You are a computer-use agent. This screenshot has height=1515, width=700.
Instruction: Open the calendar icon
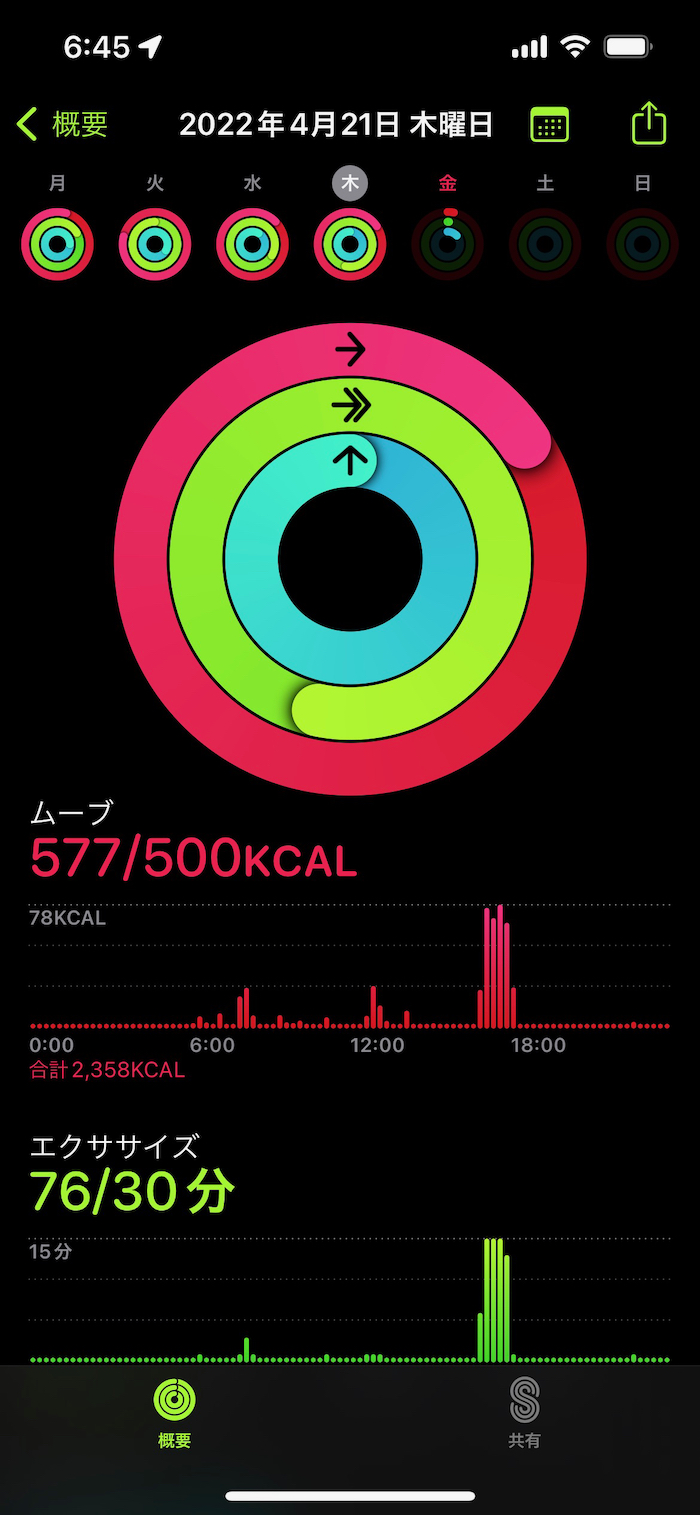(549, 125)
